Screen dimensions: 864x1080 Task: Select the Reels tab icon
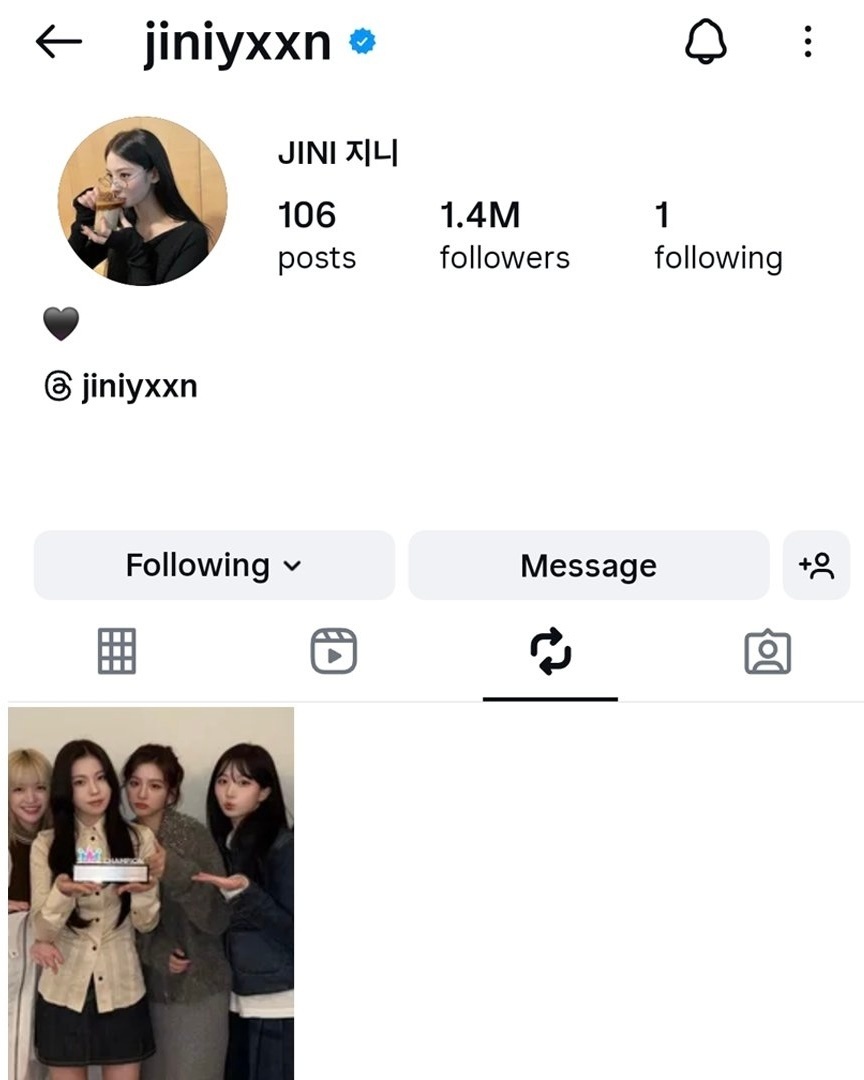coord(334,650)
